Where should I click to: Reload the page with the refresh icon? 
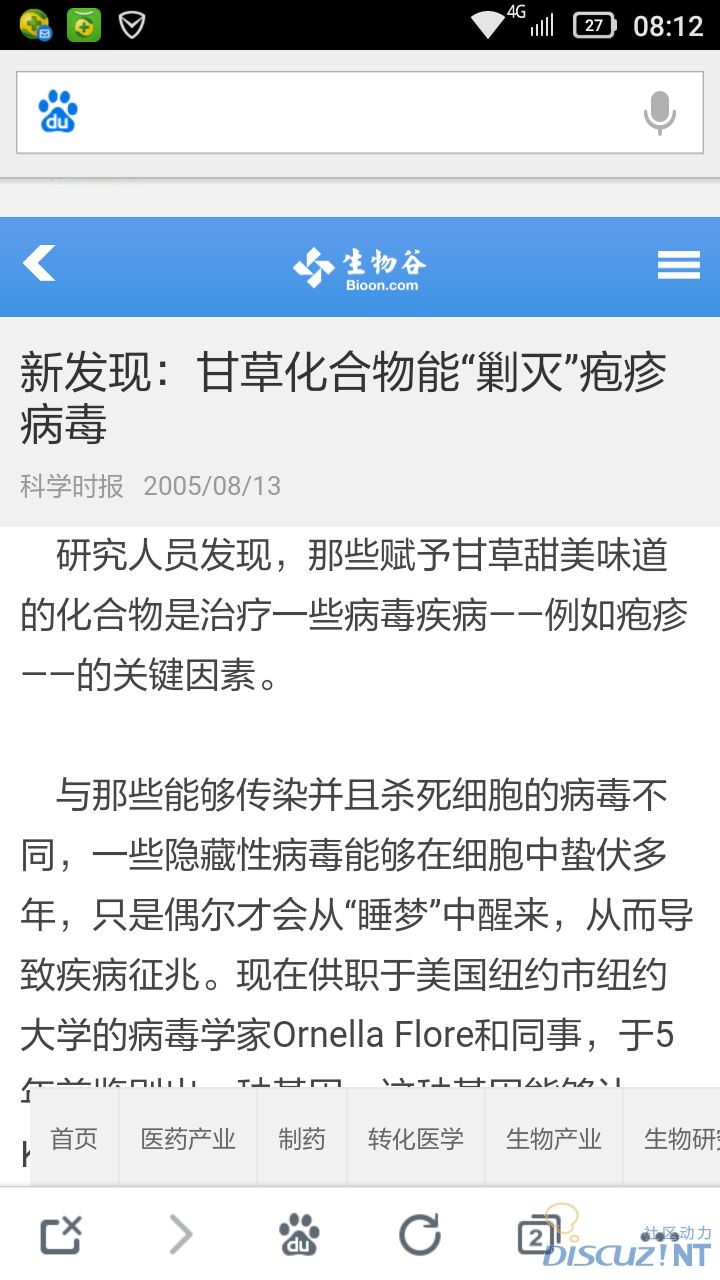[x=420, y=1236]
